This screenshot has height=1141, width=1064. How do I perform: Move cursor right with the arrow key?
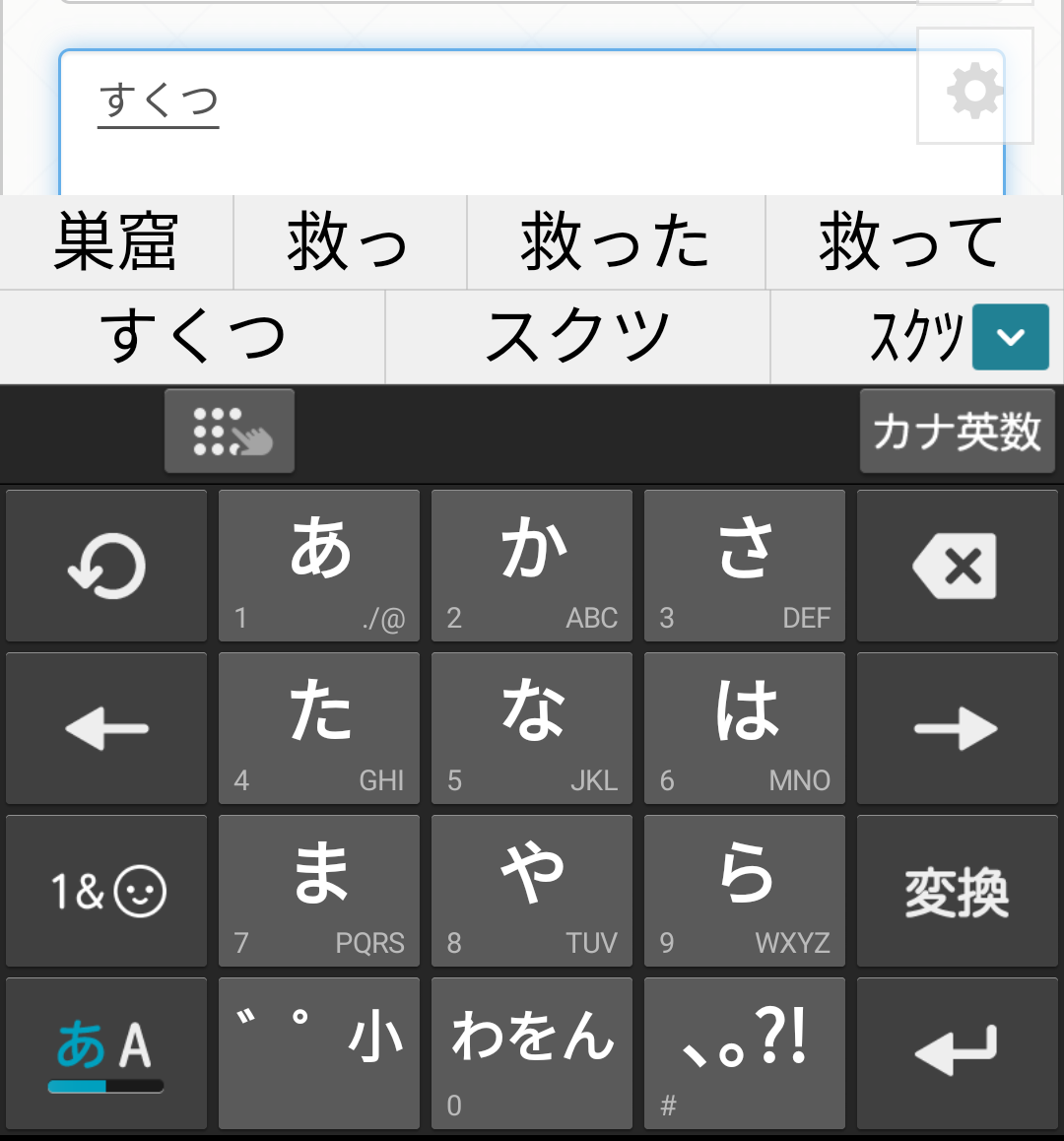tap(956, 729)
